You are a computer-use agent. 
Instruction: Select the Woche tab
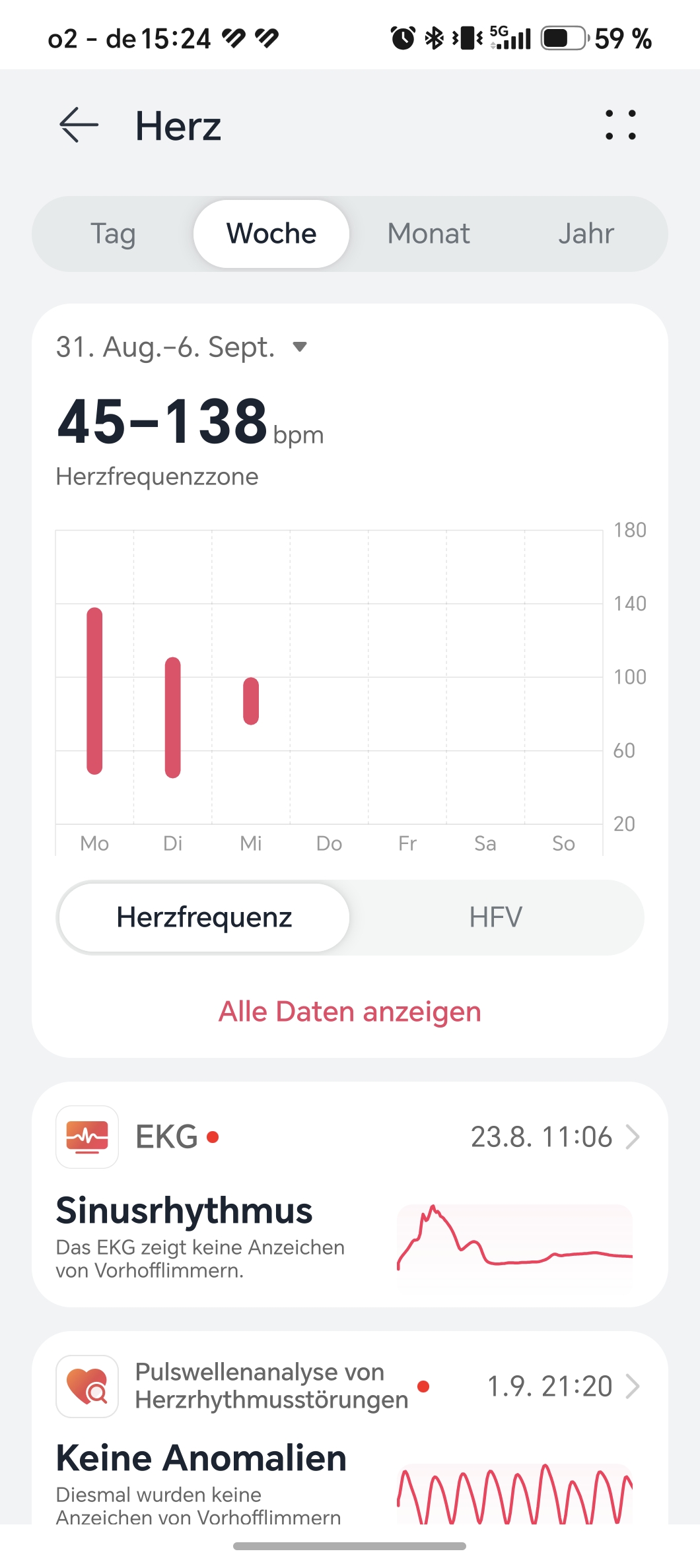(271, 234)
